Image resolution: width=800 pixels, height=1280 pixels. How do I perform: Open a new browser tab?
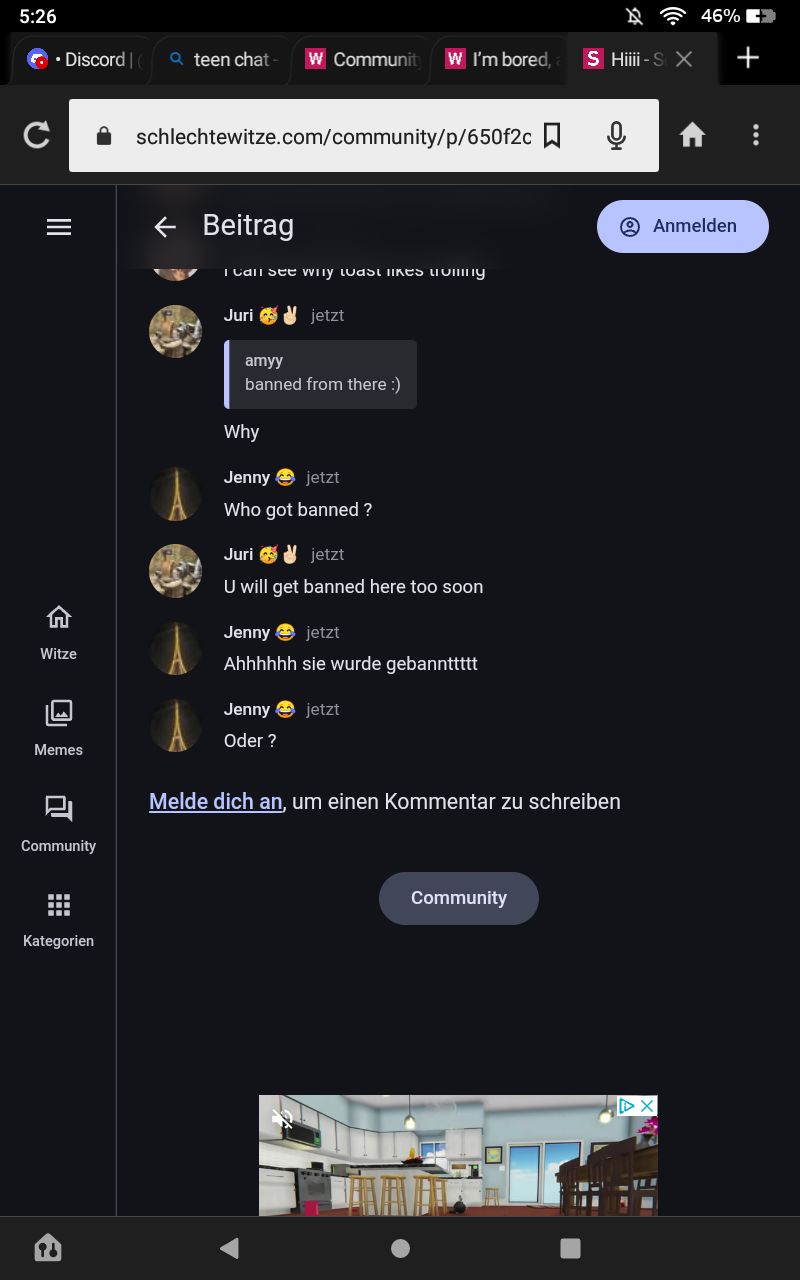pos(748,58)
